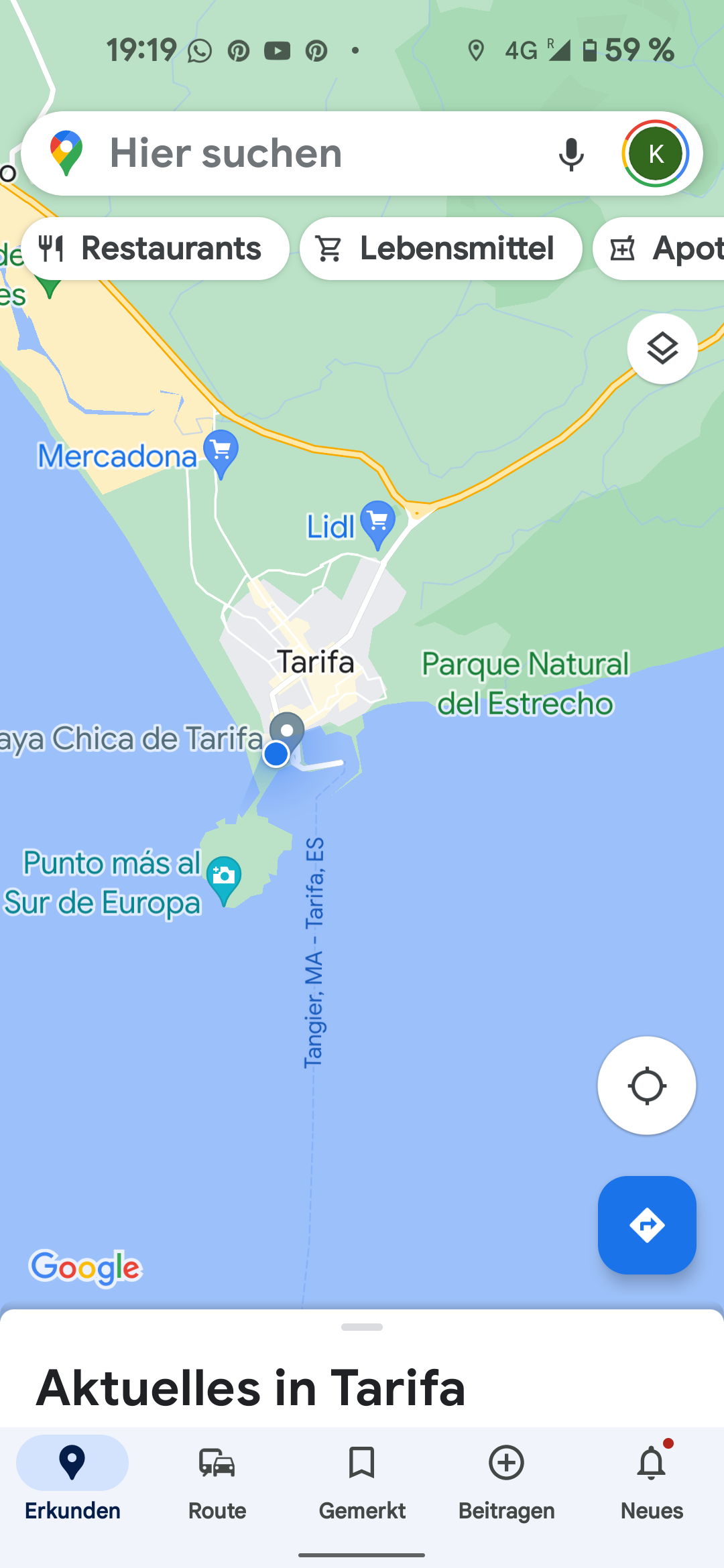Open the Mercadona map marker
This screenshot has width=724, height=1568.
(x=221, y=452)
